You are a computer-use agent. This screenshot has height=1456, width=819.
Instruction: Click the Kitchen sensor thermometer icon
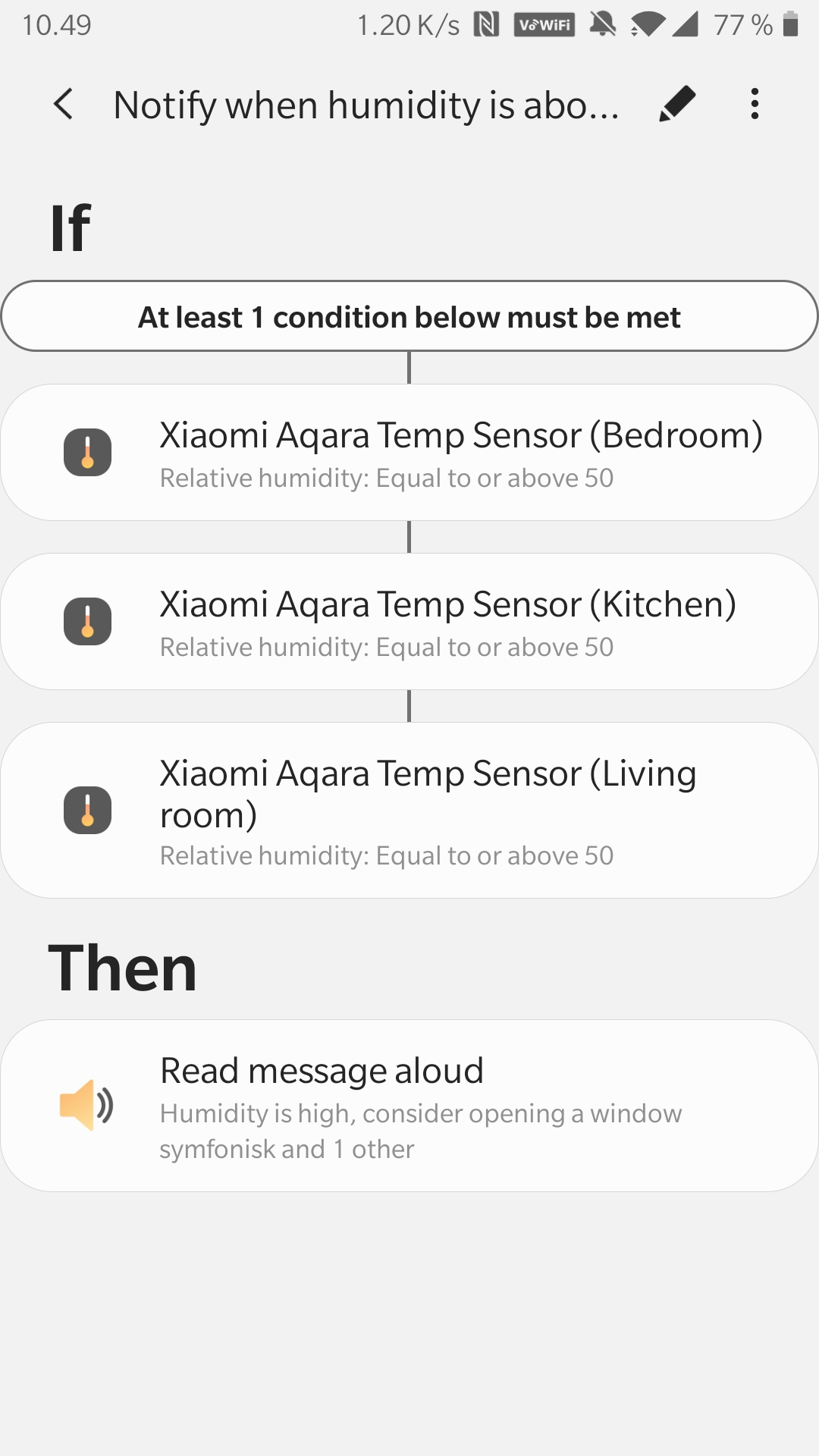pyautogui.click(x=88, y=620)
